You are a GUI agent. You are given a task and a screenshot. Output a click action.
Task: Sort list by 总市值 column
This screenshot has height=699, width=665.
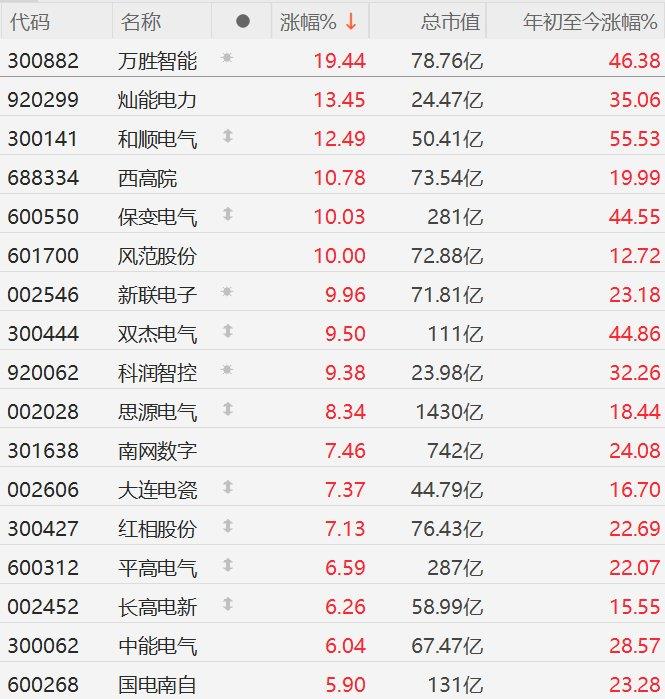450,21
